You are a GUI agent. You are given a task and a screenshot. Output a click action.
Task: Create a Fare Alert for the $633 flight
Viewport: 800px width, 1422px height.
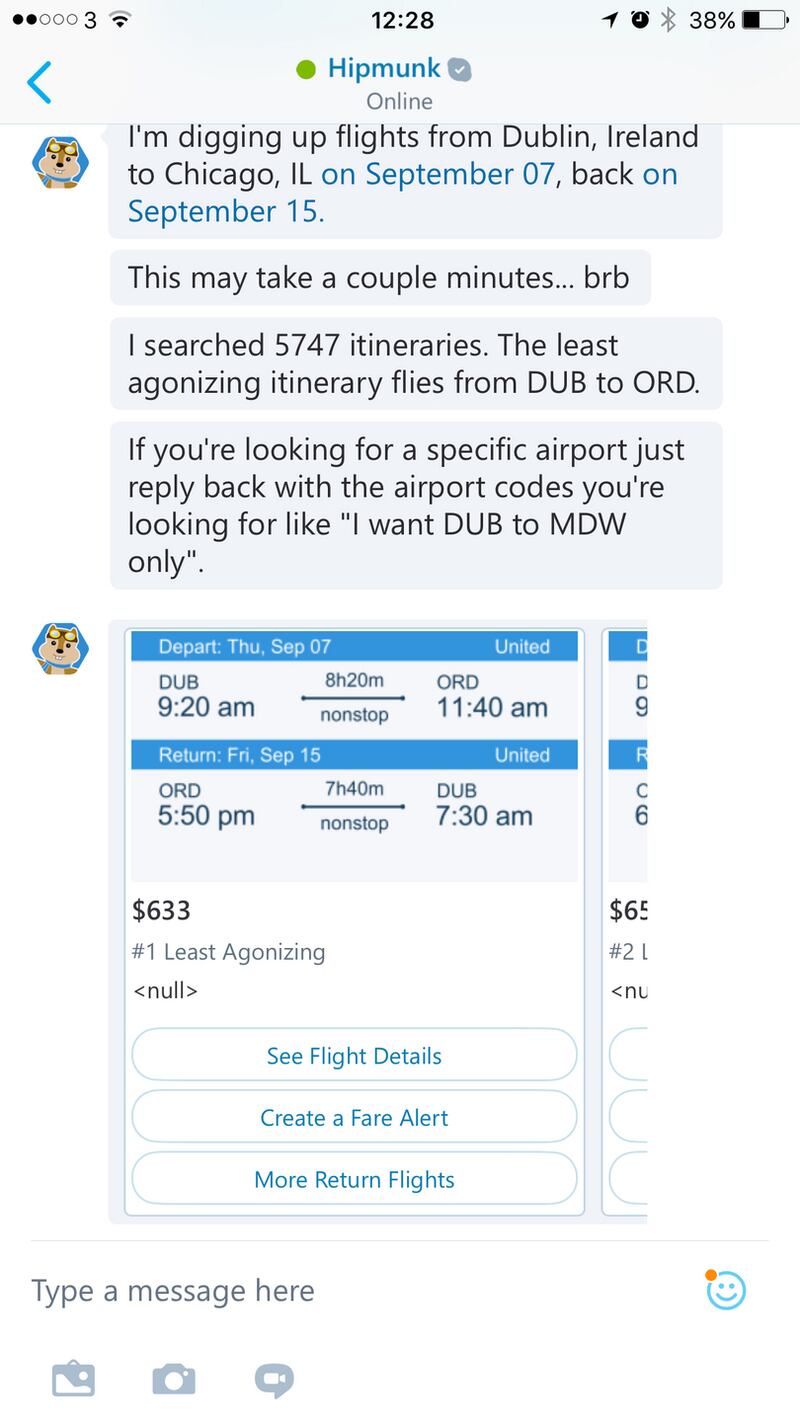(354, 1117)
